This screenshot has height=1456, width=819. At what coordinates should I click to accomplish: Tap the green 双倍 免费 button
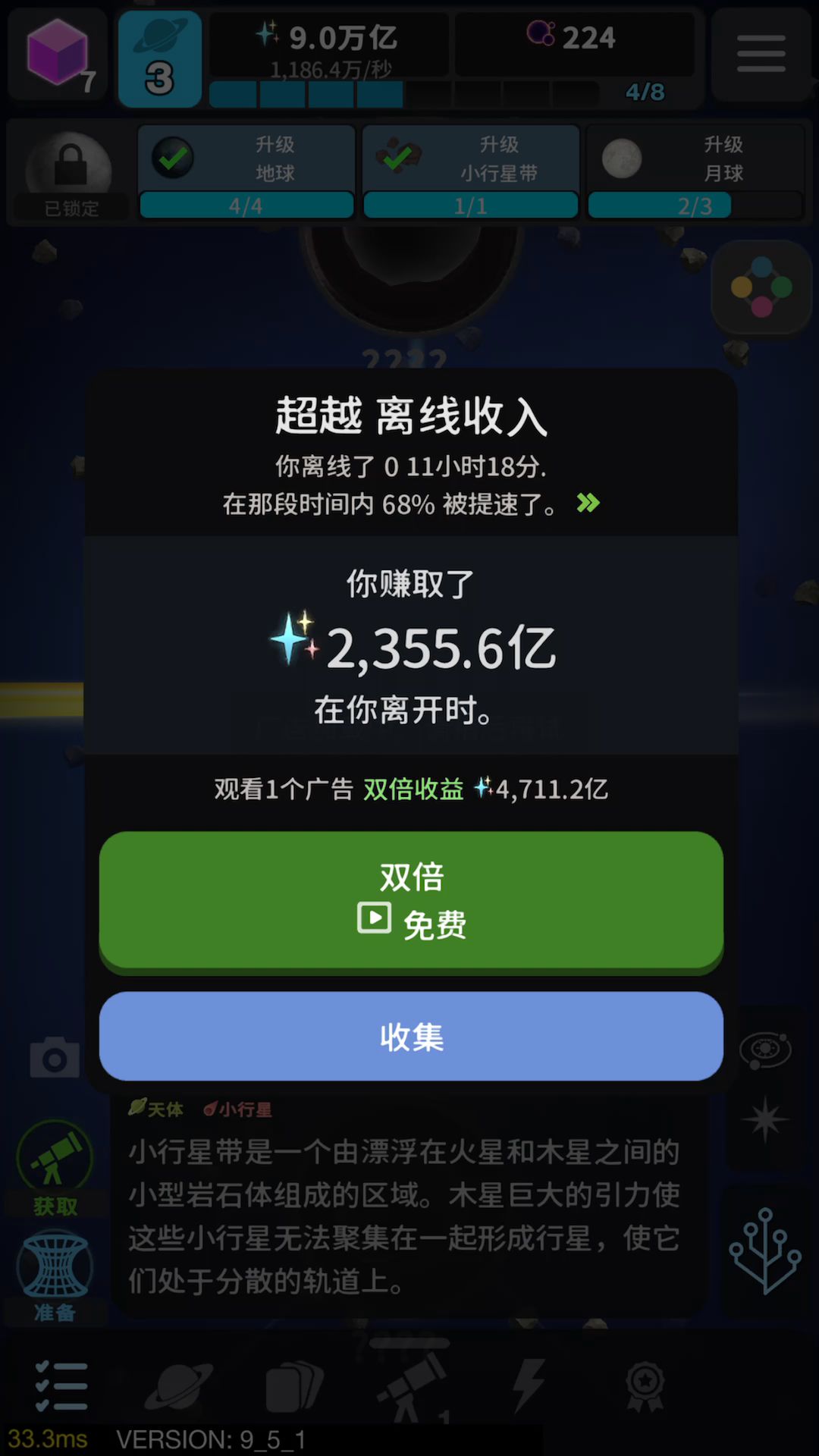(x=411, y=901)
